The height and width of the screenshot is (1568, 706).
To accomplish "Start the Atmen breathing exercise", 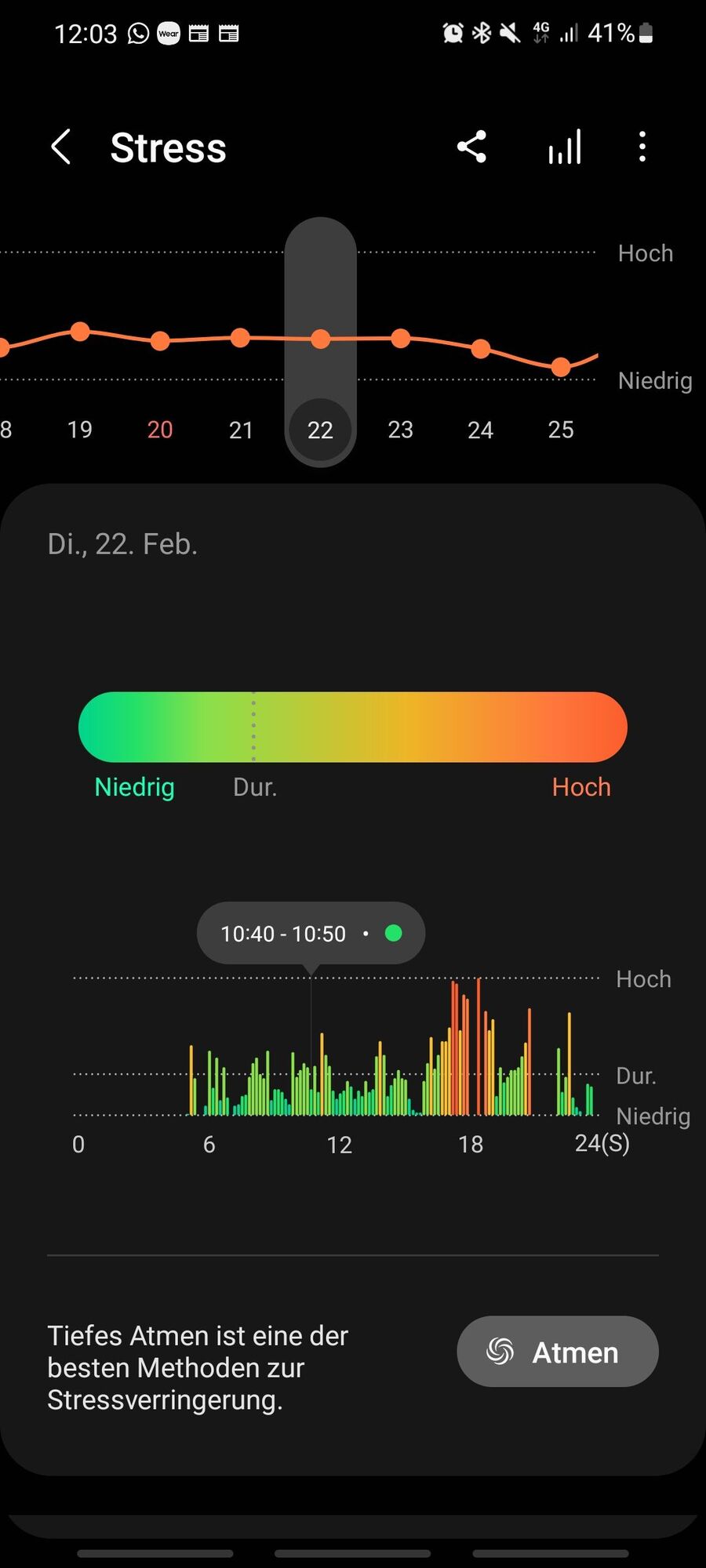I will [x=557, y=1352].
